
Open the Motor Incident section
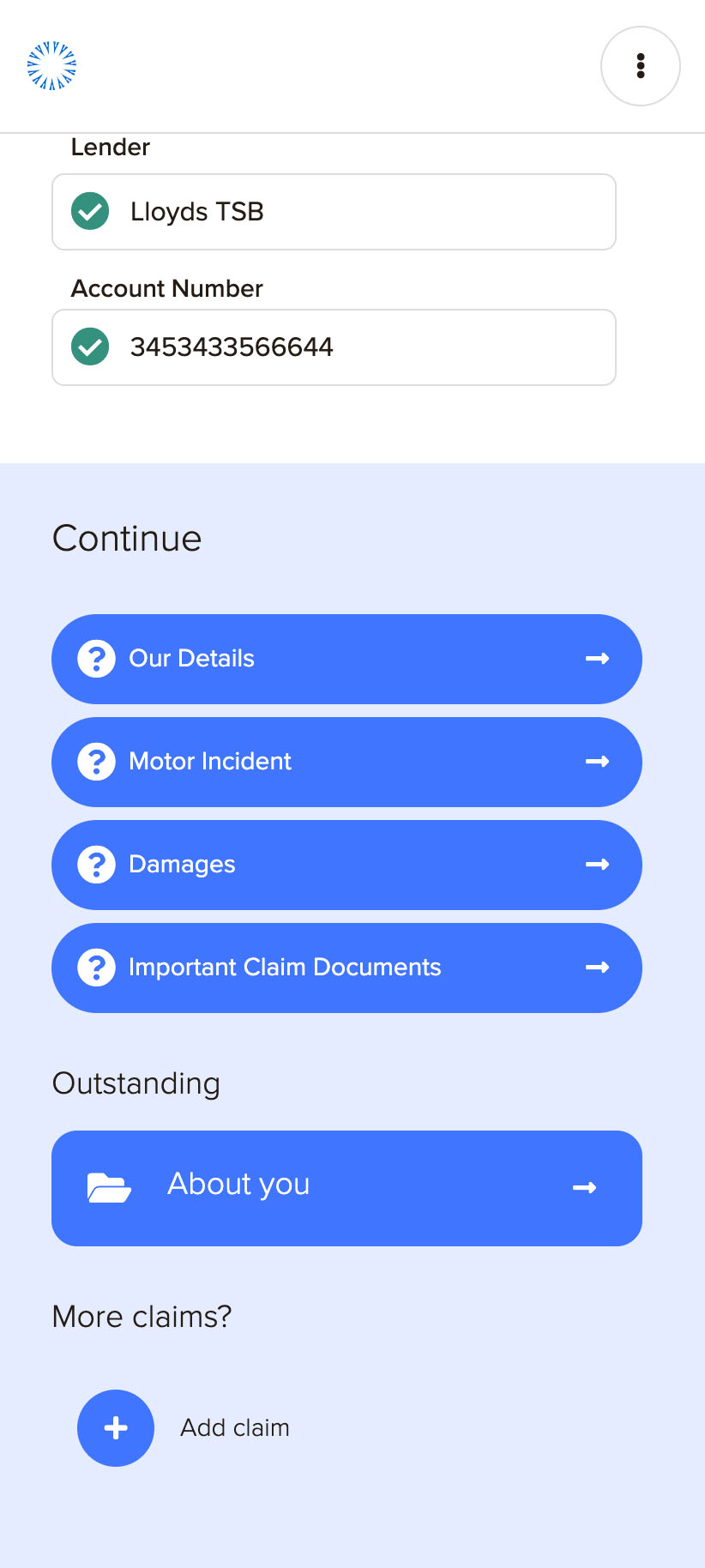click(x=346, y=762)
